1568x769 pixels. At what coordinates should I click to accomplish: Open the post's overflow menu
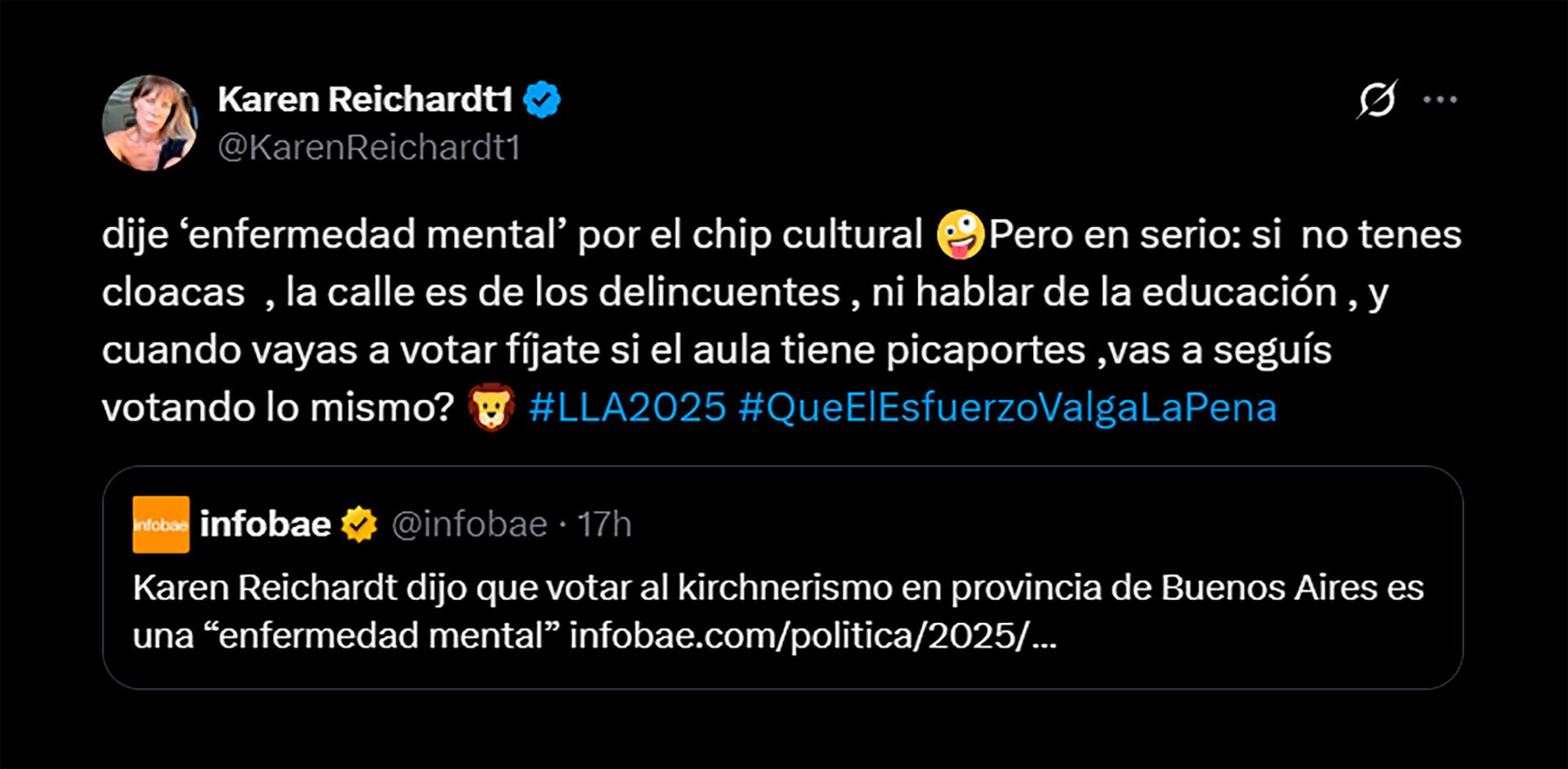pos(1439,100)
